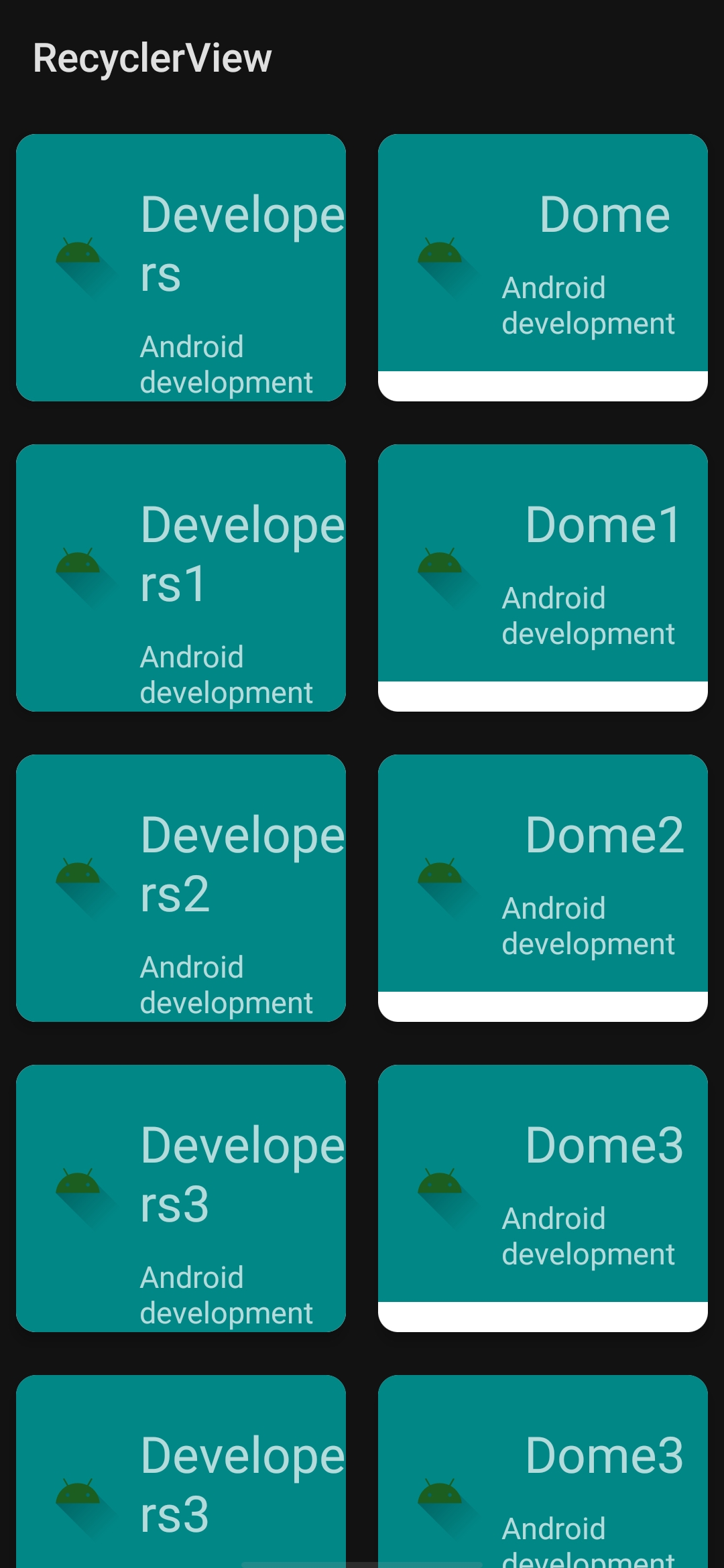The width and height of the screenshot is (724, 1568).
Task: Click the RecyclerView title in app bar
Action: tap(153, 57)
